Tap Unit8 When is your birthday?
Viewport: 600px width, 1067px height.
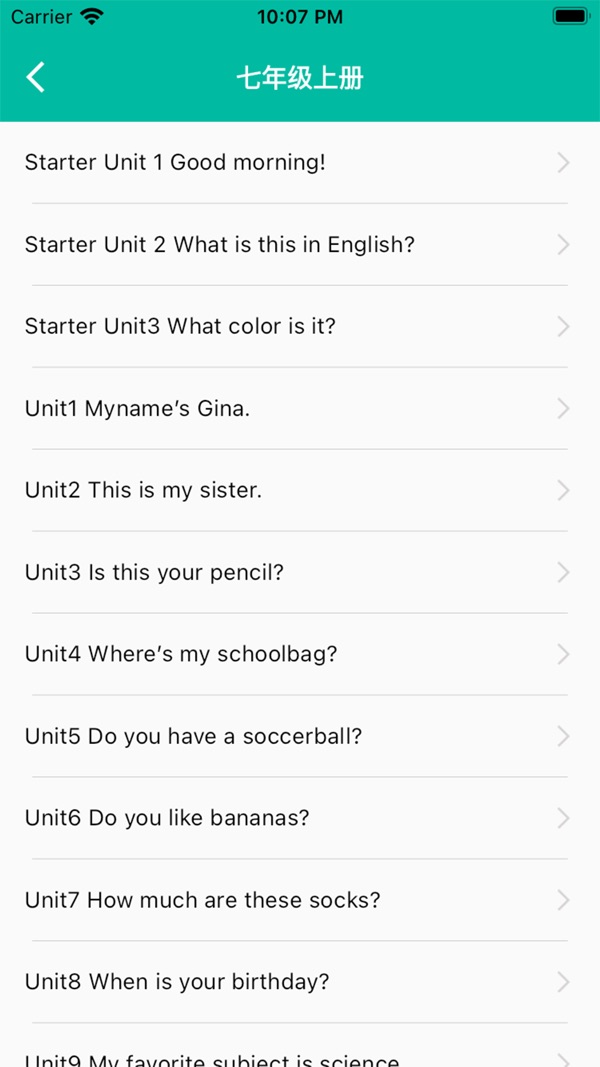[300, 982]
